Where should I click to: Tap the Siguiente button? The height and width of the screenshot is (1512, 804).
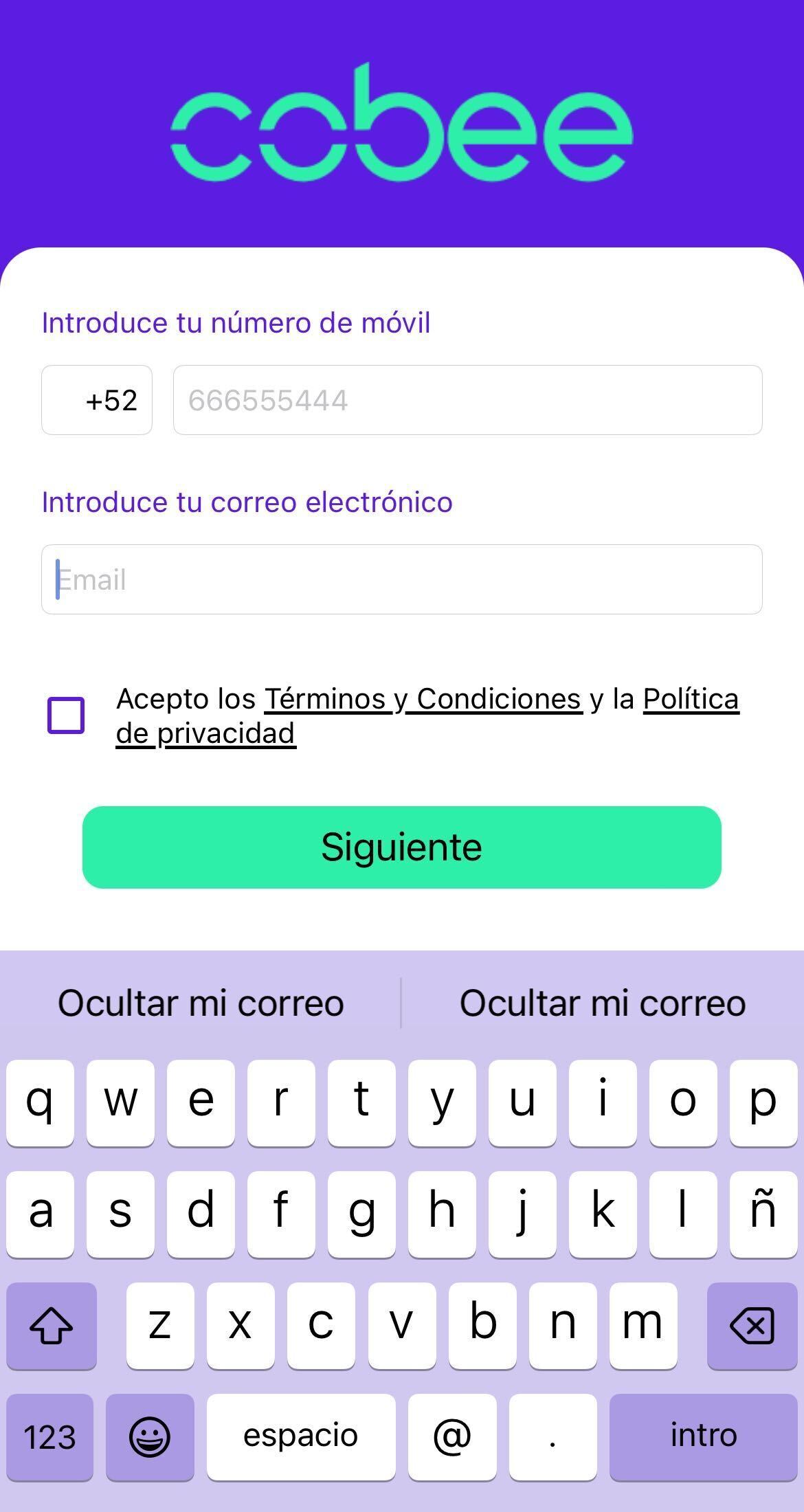point(402,847)
